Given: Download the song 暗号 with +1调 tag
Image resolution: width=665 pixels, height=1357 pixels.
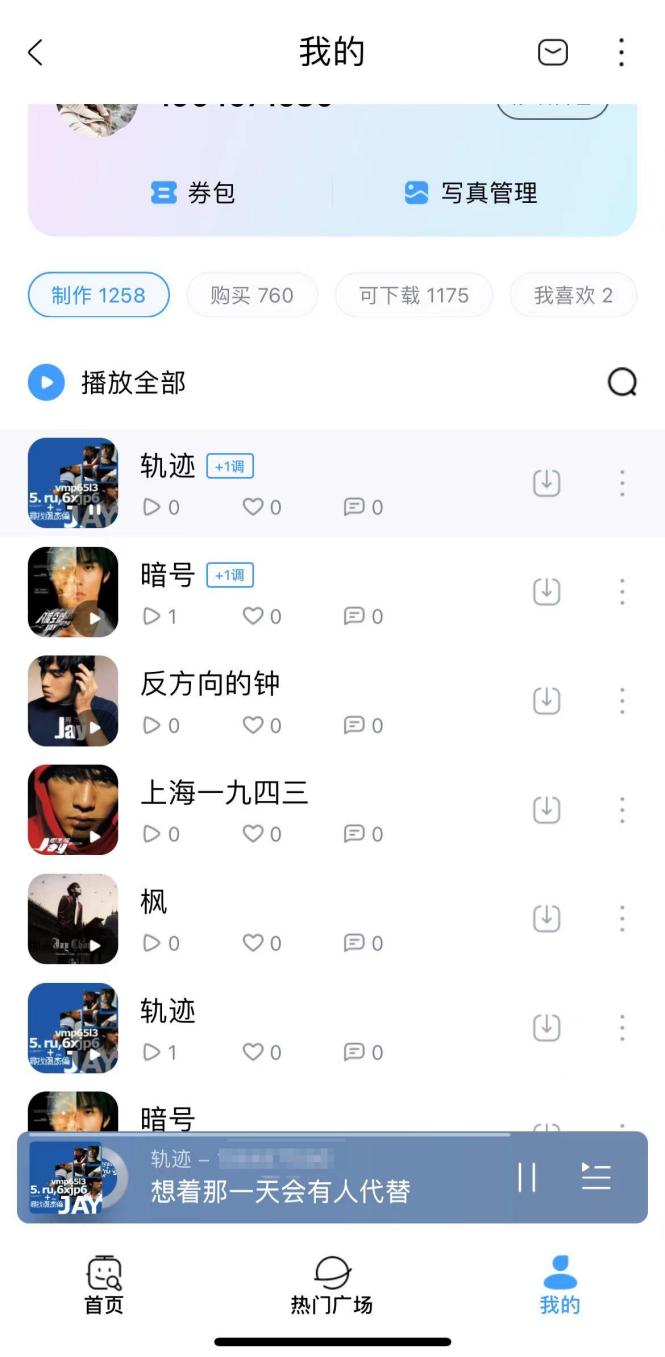Looking at the screenshot, I should click(546, 592).
